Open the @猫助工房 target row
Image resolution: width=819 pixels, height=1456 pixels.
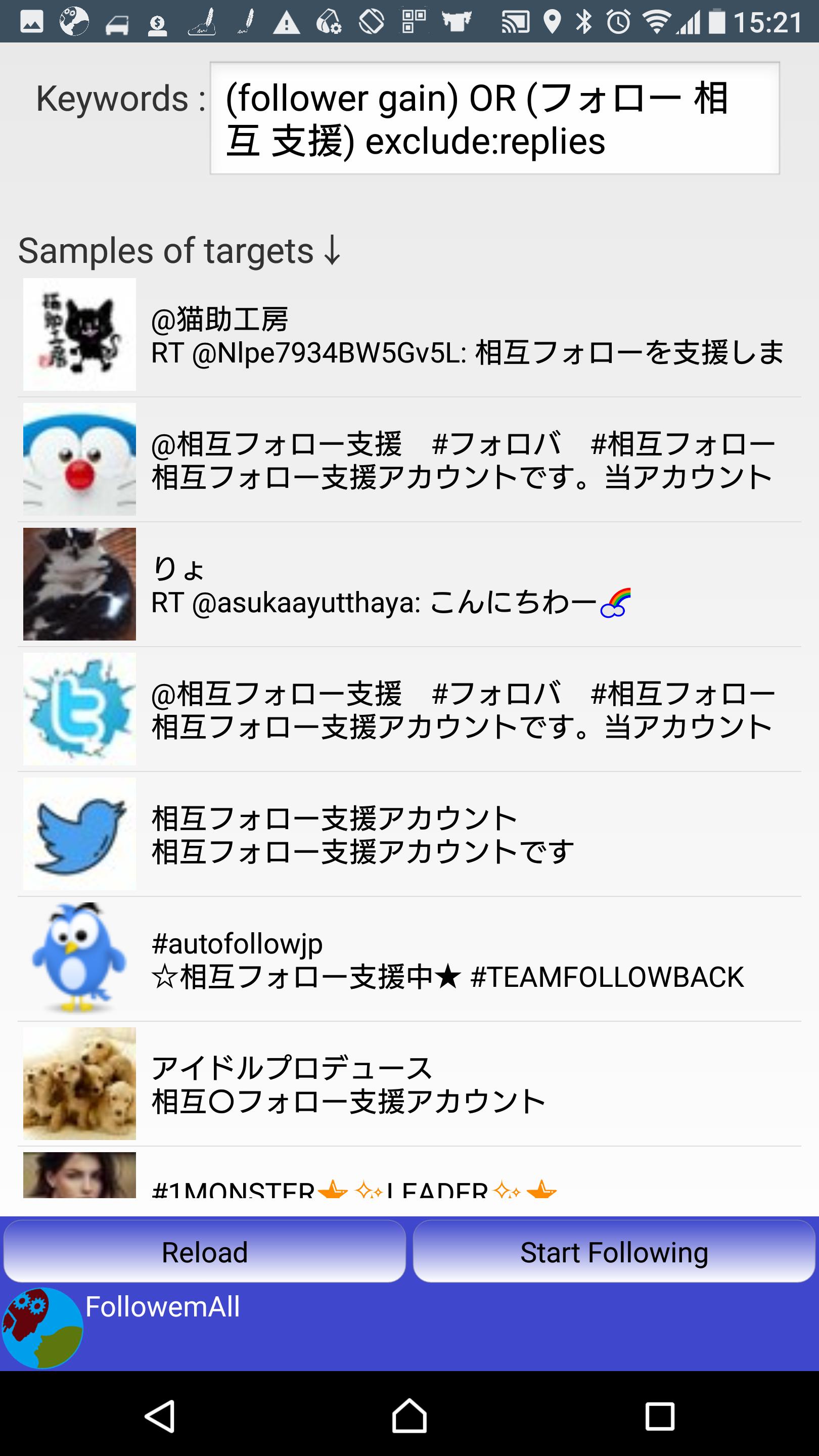[409, 335]
